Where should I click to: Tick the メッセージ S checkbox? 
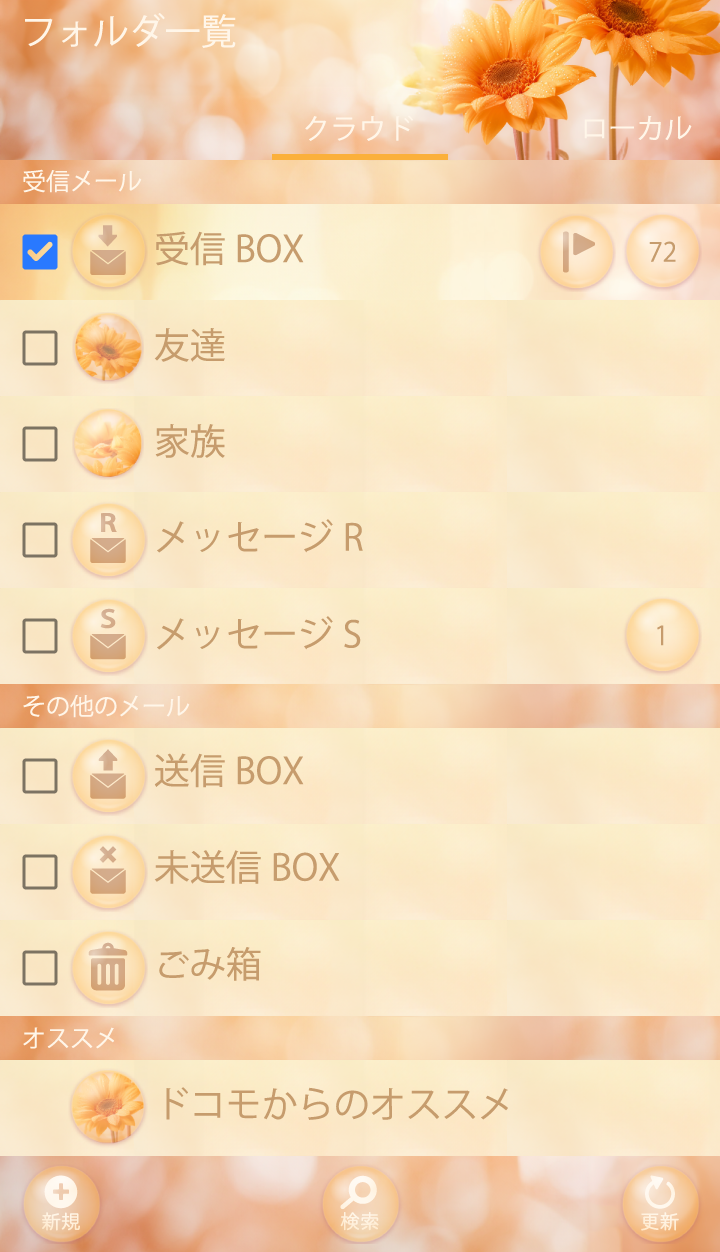[40, 635]
